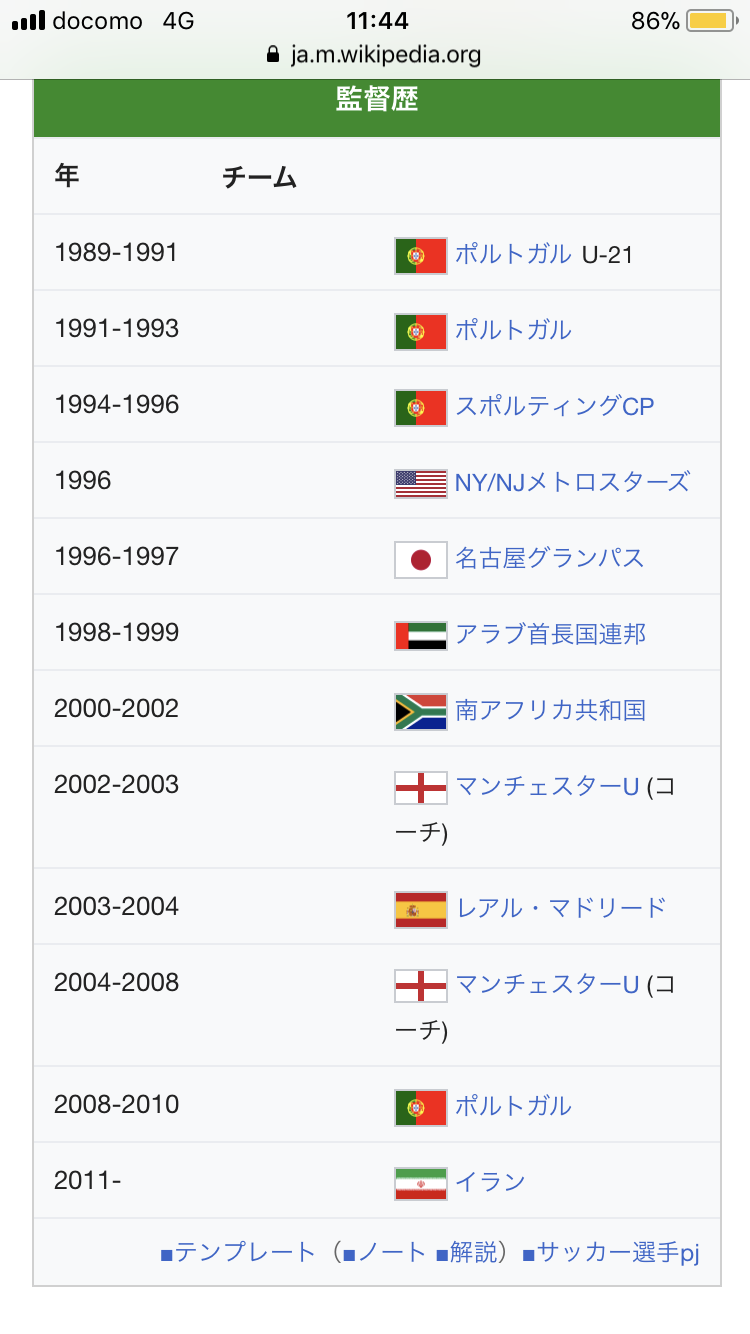Open the アラブ首長国連邦 link

(x=551, y=634)
